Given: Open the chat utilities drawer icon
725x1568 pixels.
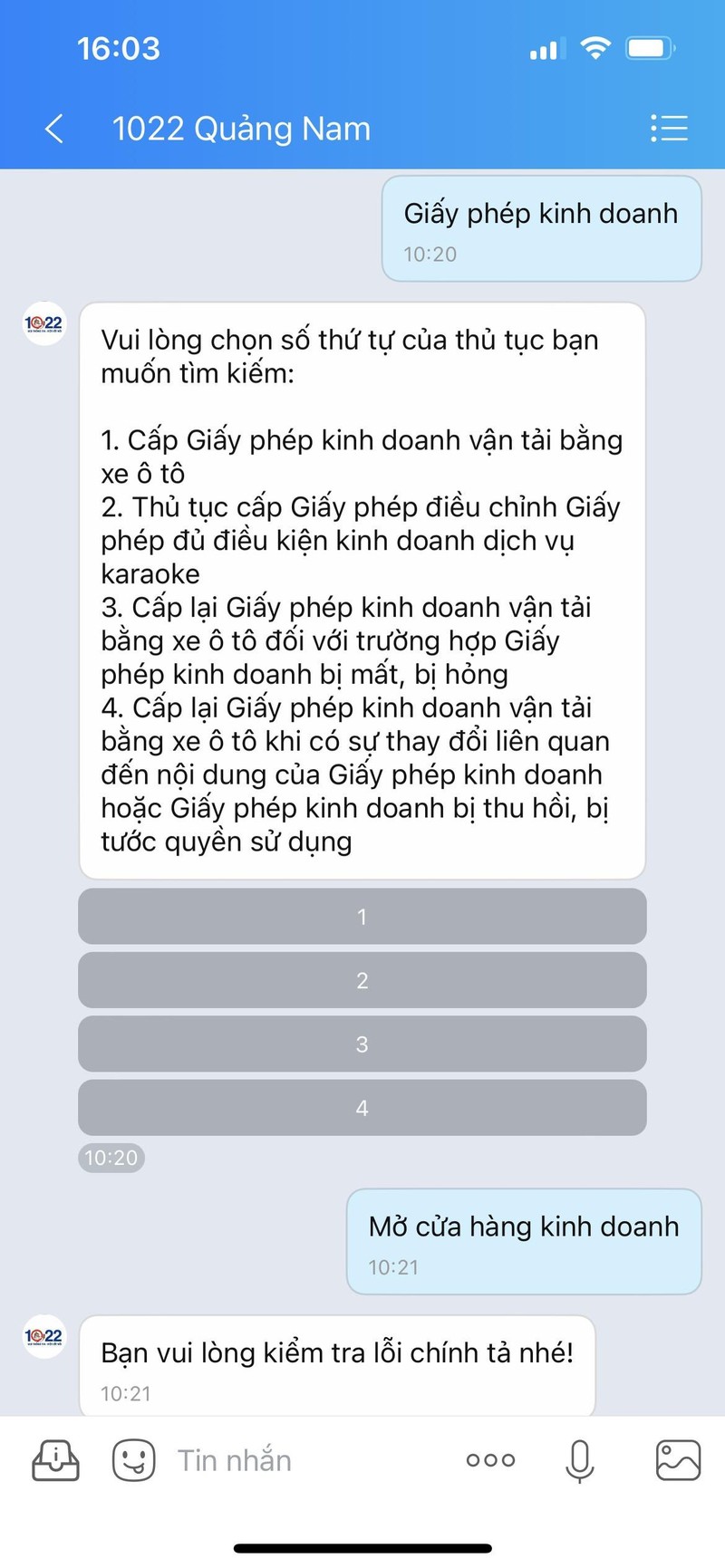Looking at the screenshot, I should [54, 1459].
